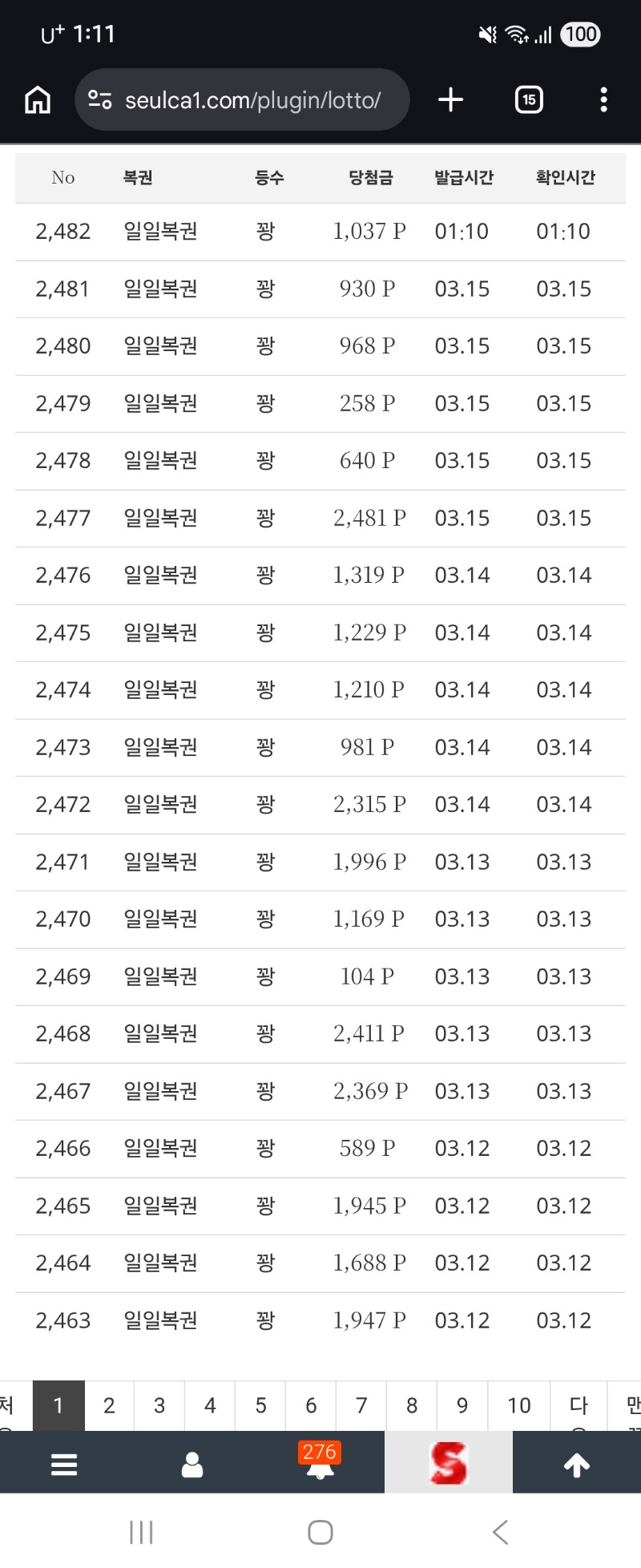Open the browser overflow menu
The height and width of the screenshot is (1568, 641).
603,100
